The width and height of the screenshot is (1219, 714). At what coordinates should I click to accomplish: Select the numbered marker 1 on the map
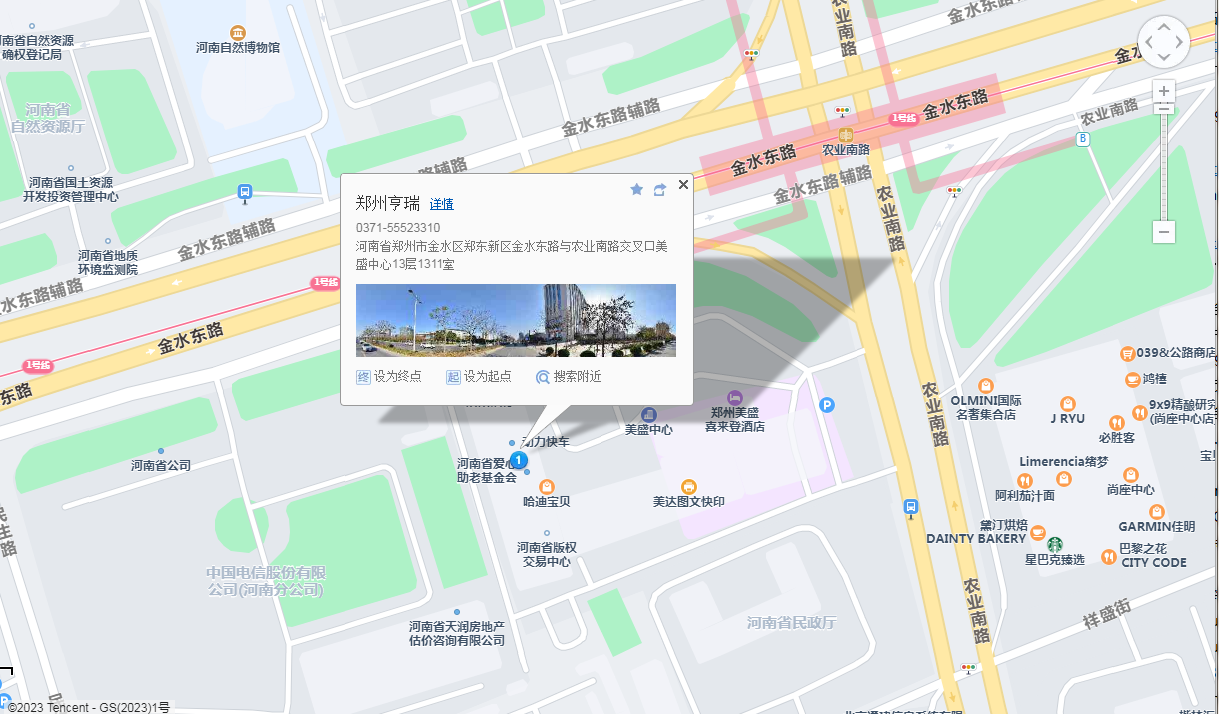tap(519, 460)
